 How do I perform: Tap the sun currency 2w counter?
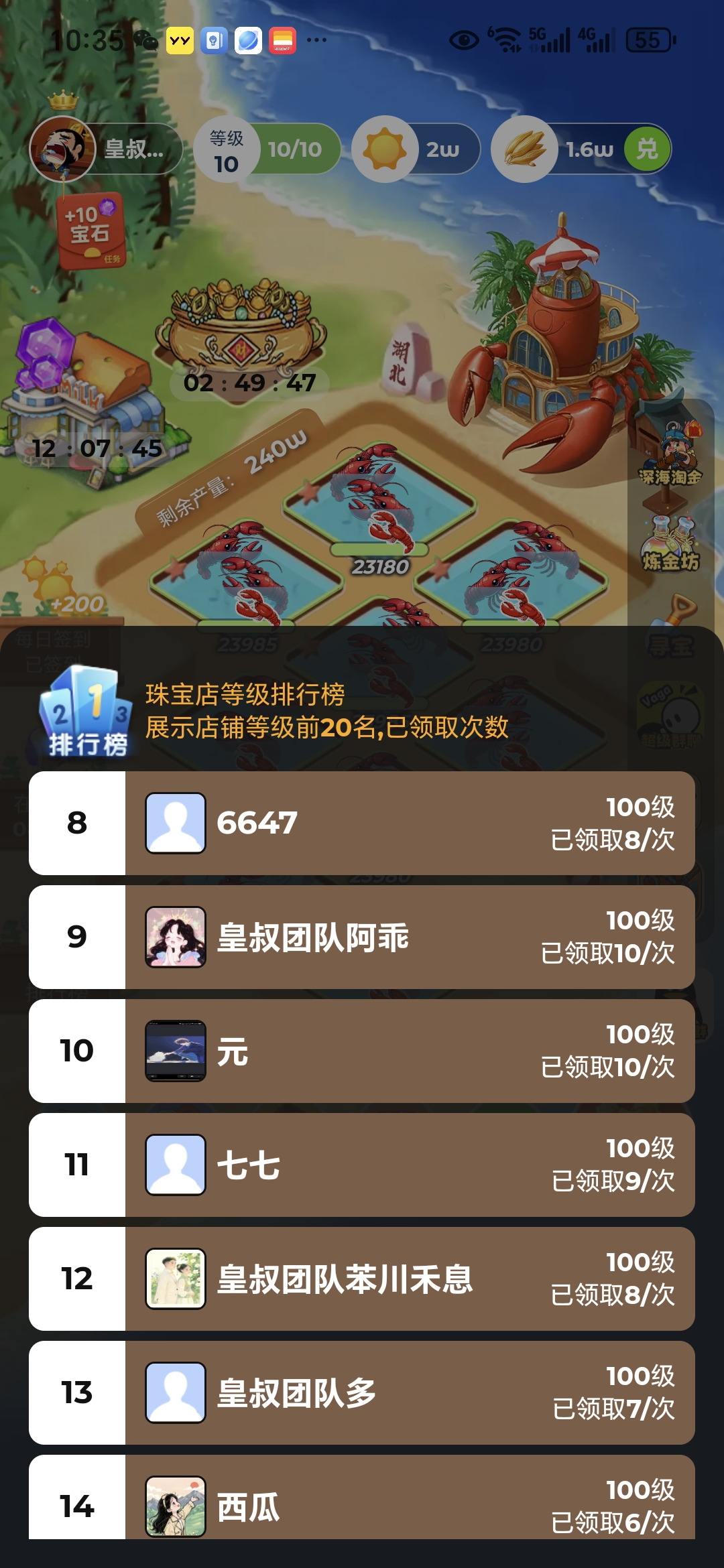coord(416,149)
